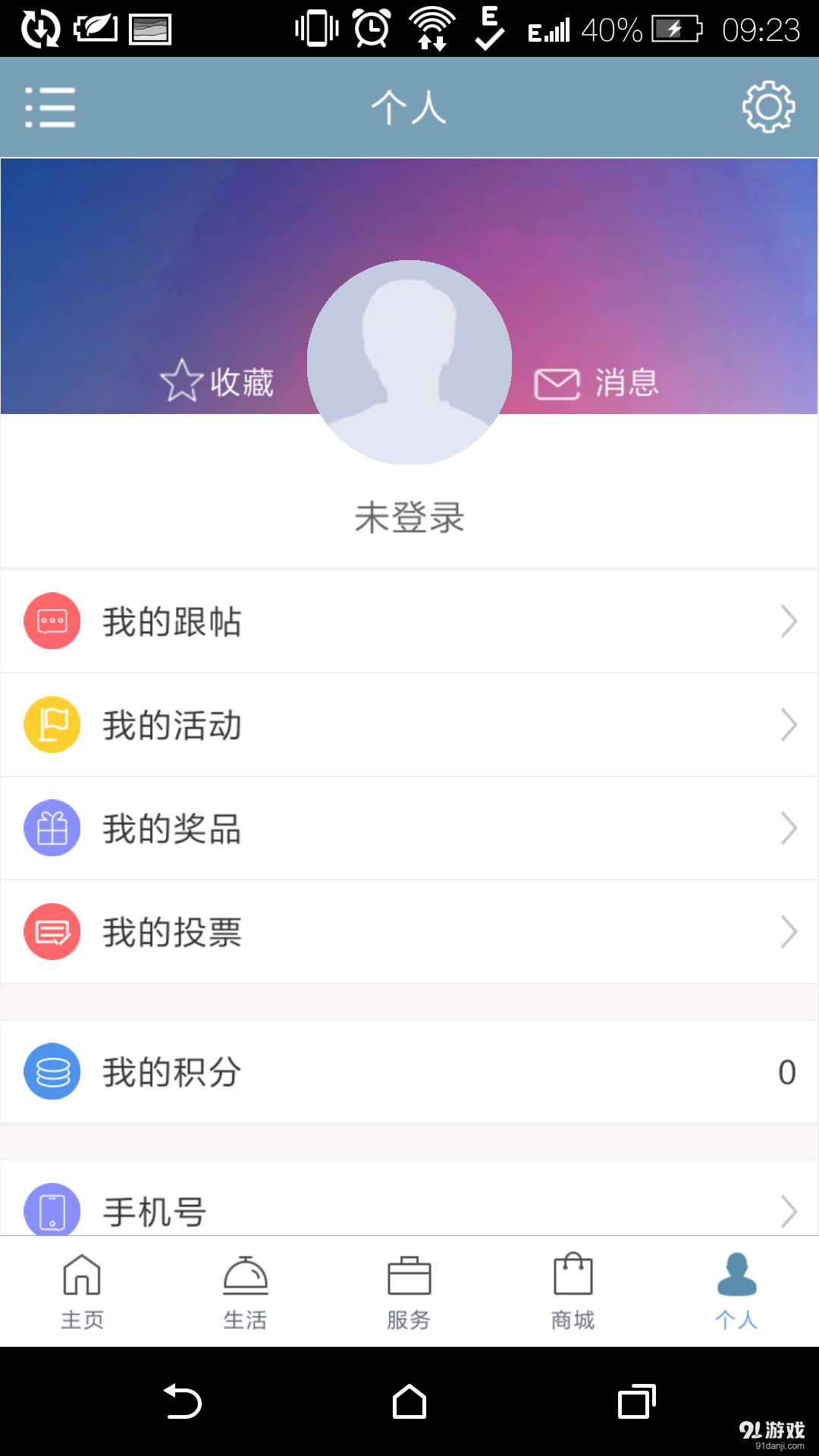
Task: Click the 我的积分 coins icon
Action: point(52,1072)
